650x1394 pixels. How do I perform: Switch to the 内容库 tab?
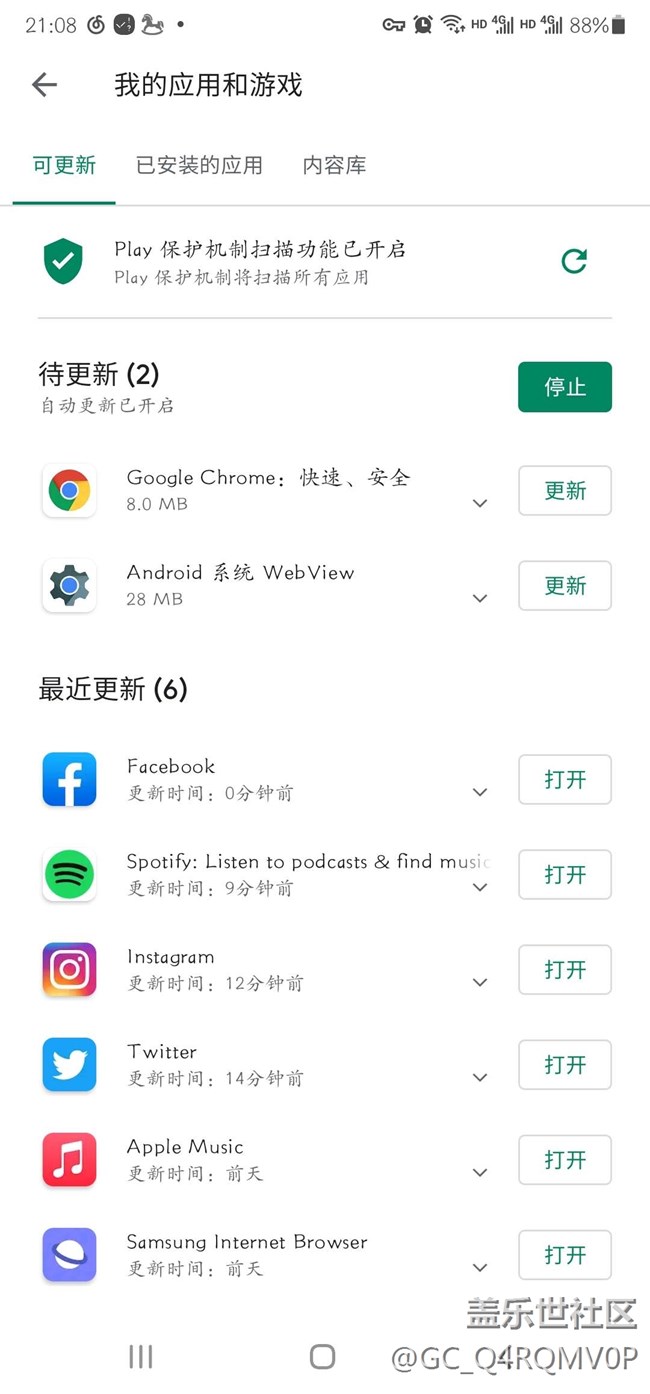coord(334,166)
